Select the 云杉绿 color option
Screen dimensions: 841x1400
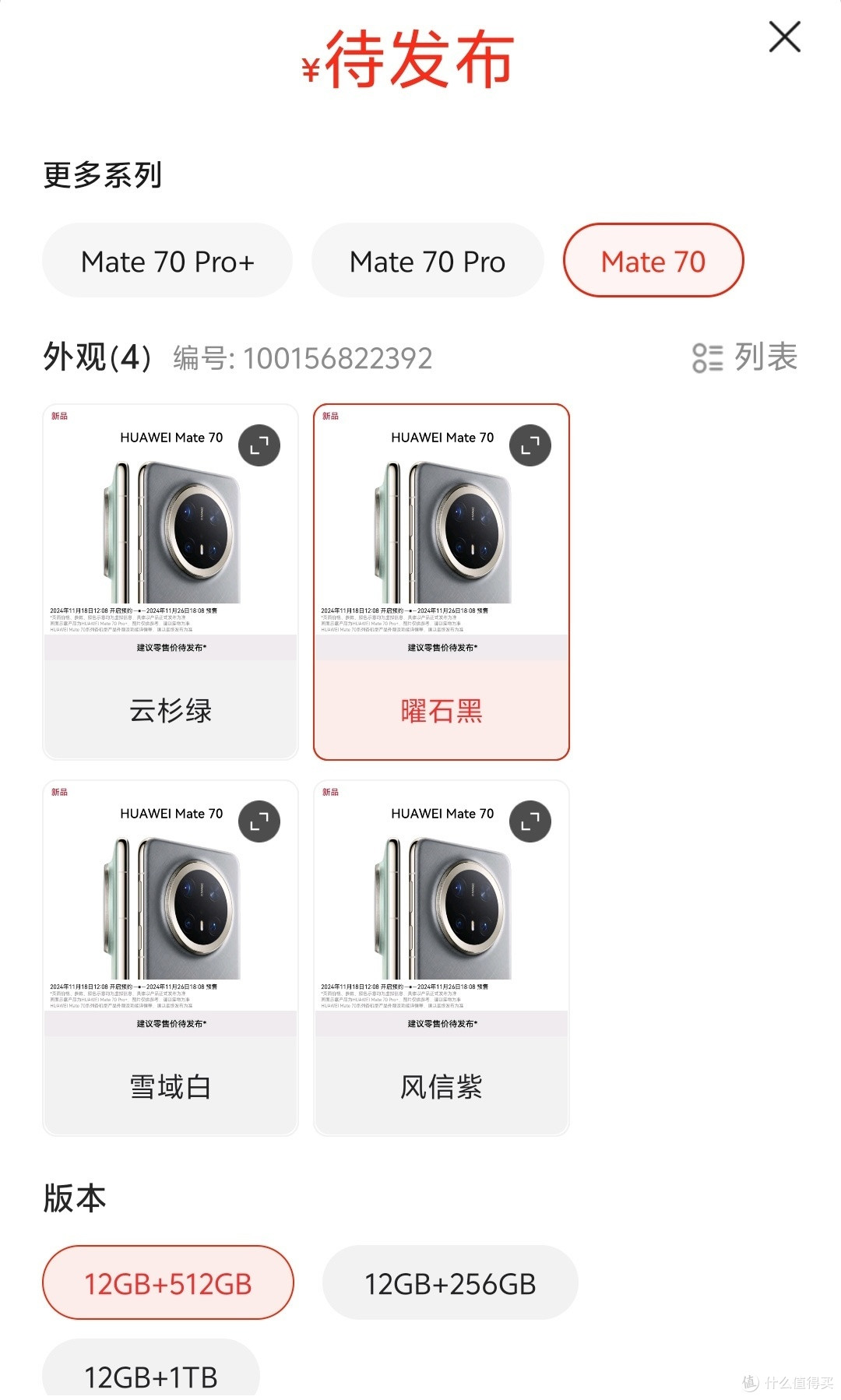(171, 710)
